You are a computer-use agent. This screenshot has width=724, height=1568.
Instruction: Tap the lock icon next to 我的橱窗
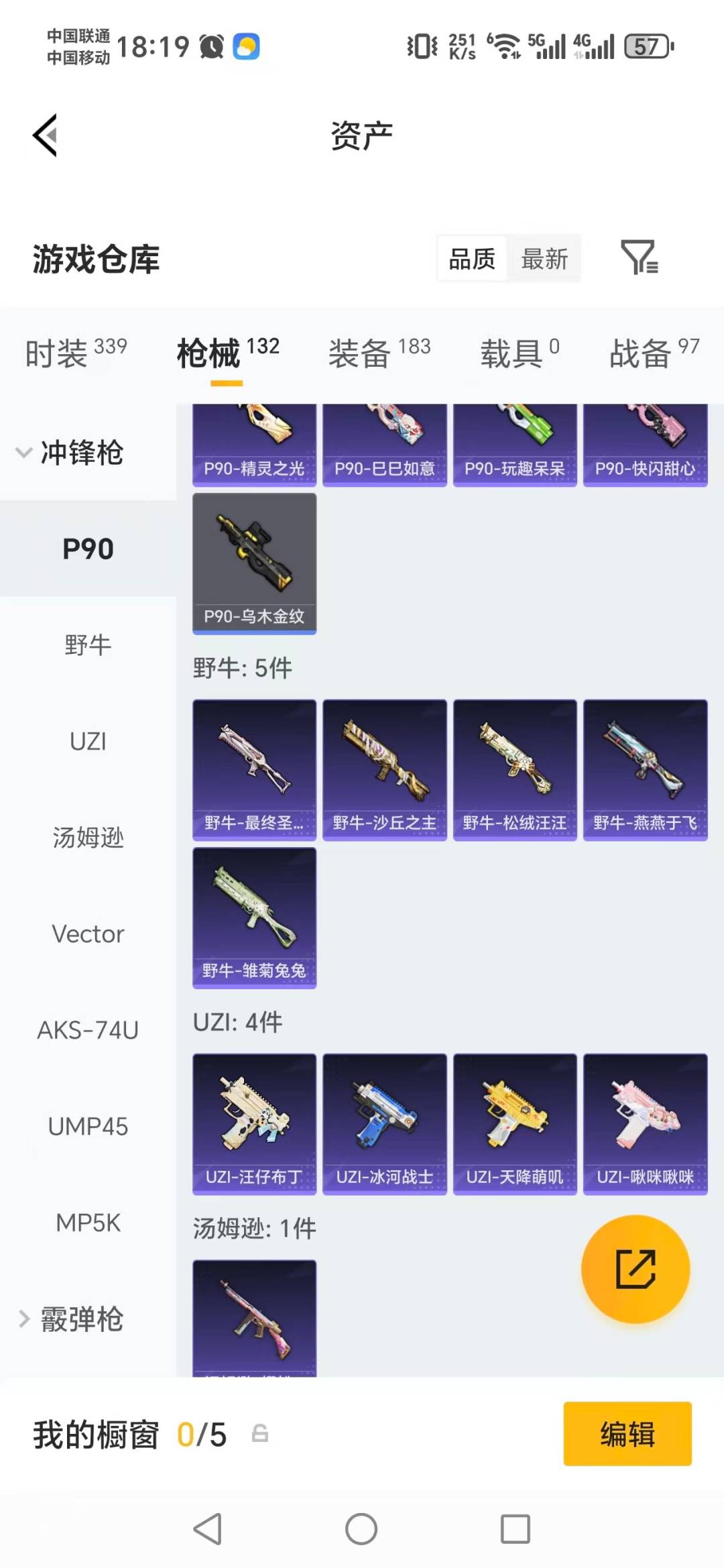(259, 1433)
